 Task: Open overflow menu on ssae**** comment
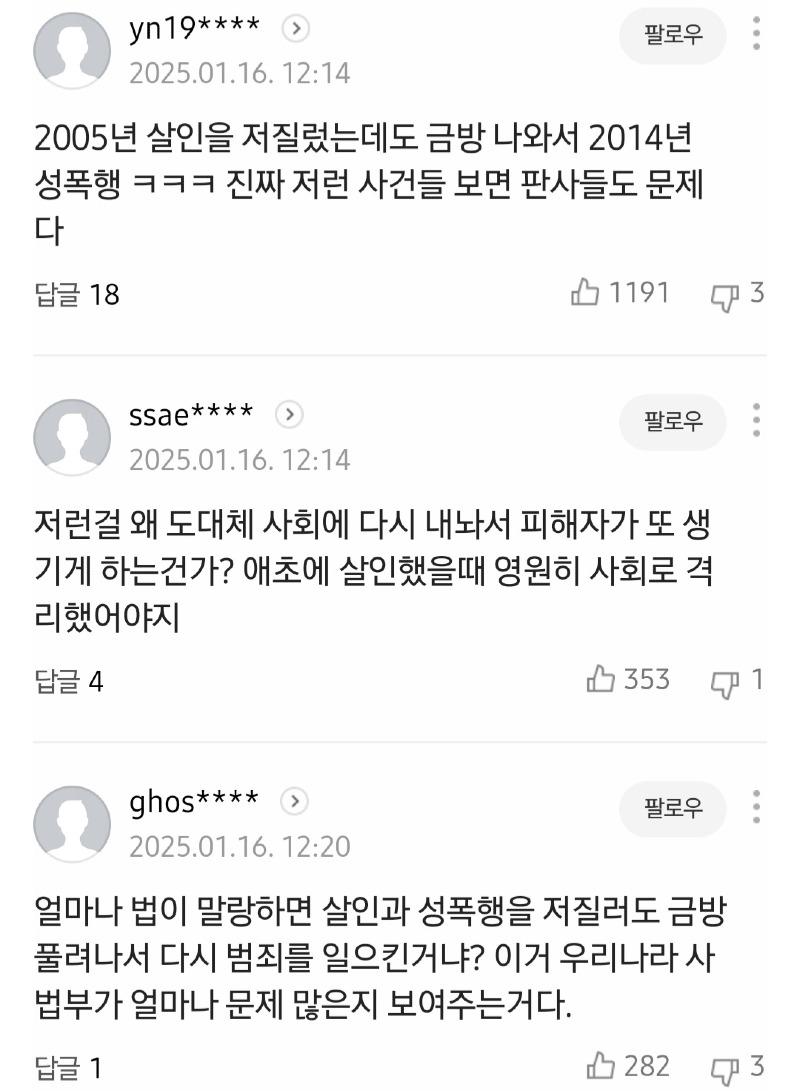click(756, 420)
